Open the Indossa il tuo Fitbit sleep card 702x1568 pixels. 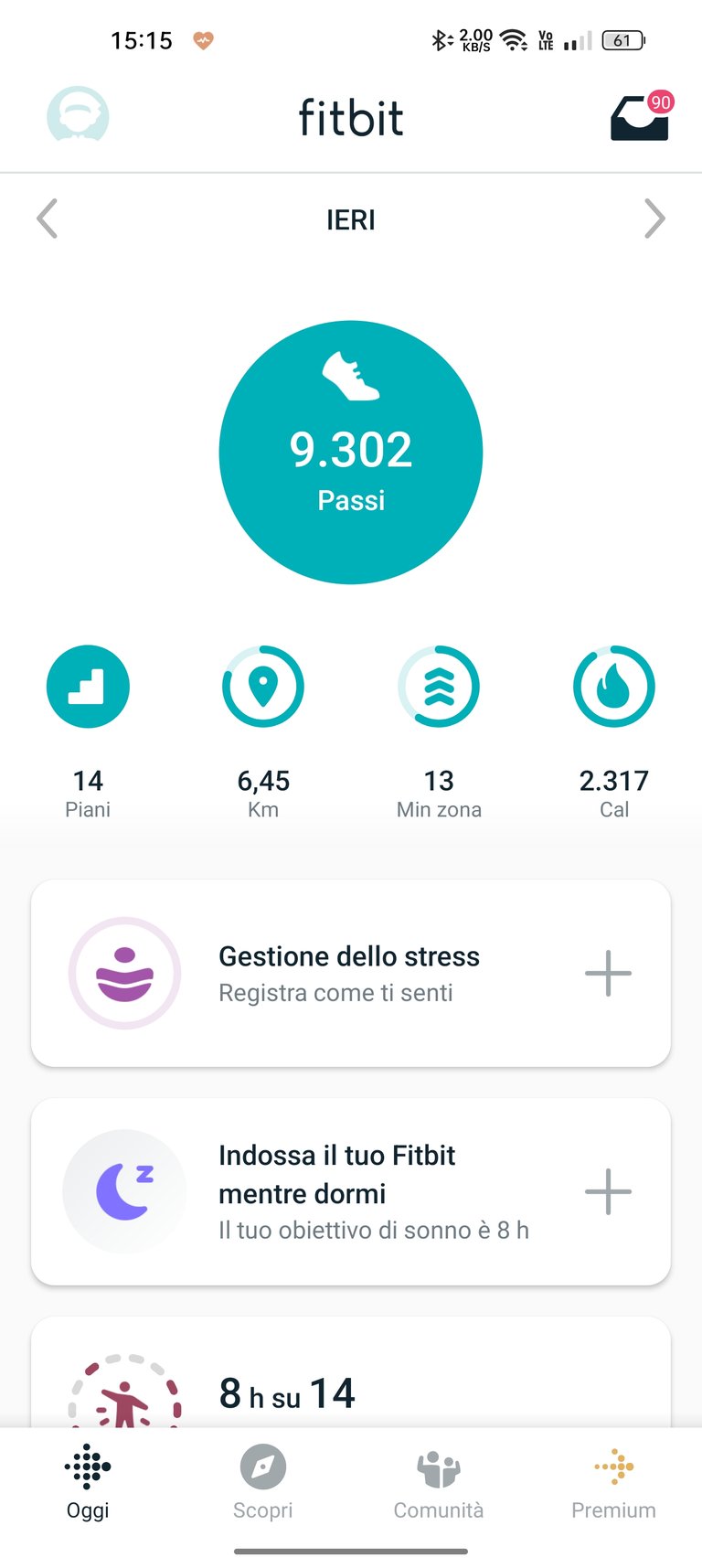point(351,1191)
